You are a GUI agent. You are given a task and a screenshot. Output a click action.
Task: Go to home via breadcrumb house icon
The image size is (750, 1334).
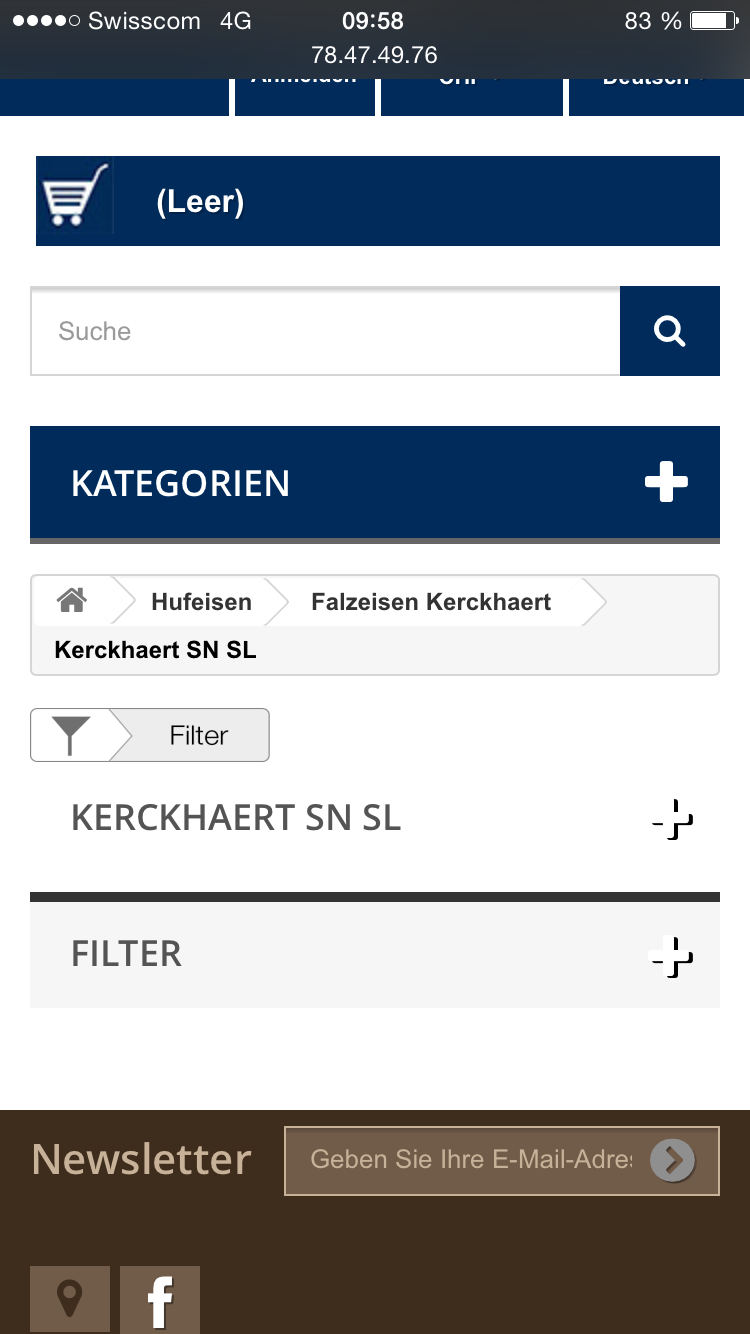click(x=72, y=601)
